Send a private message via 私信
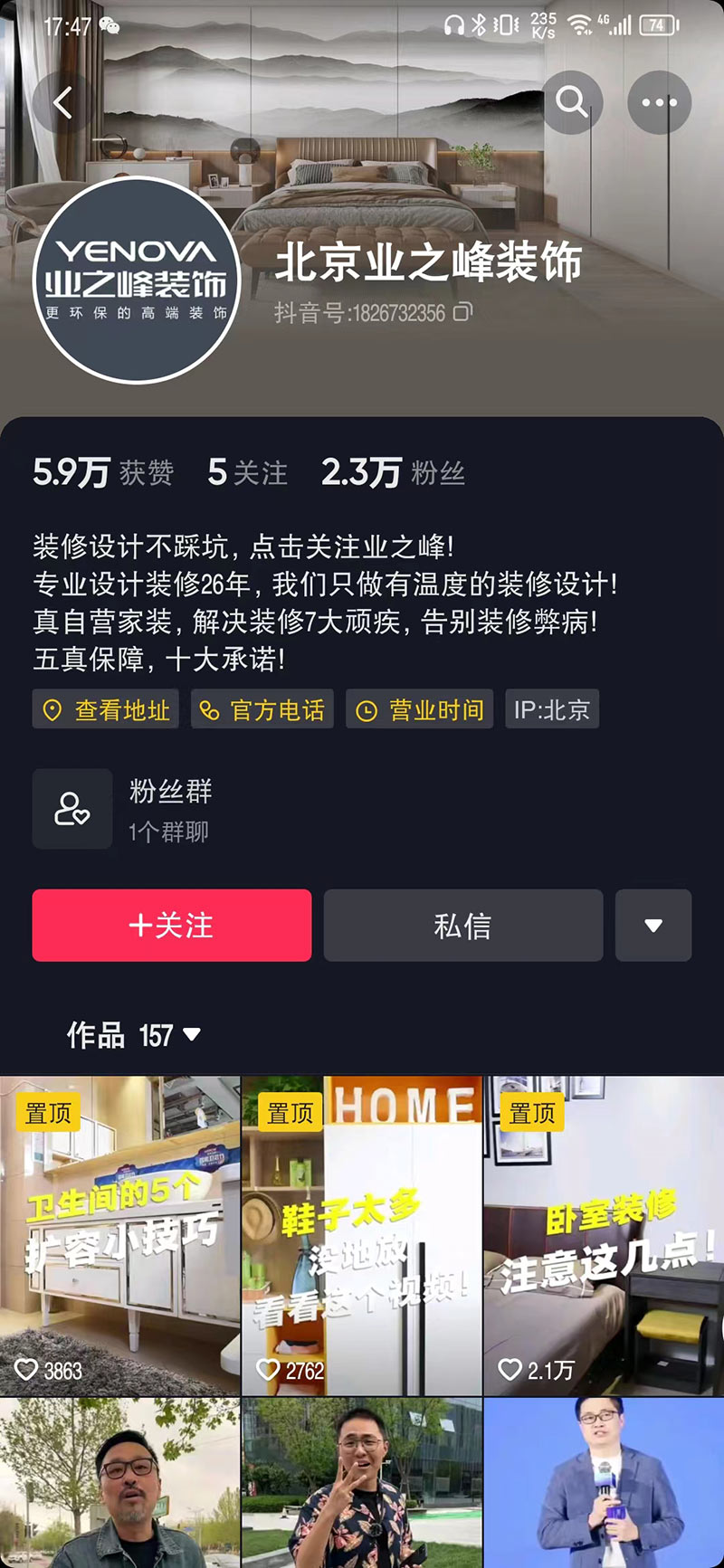 coord(463,925)
